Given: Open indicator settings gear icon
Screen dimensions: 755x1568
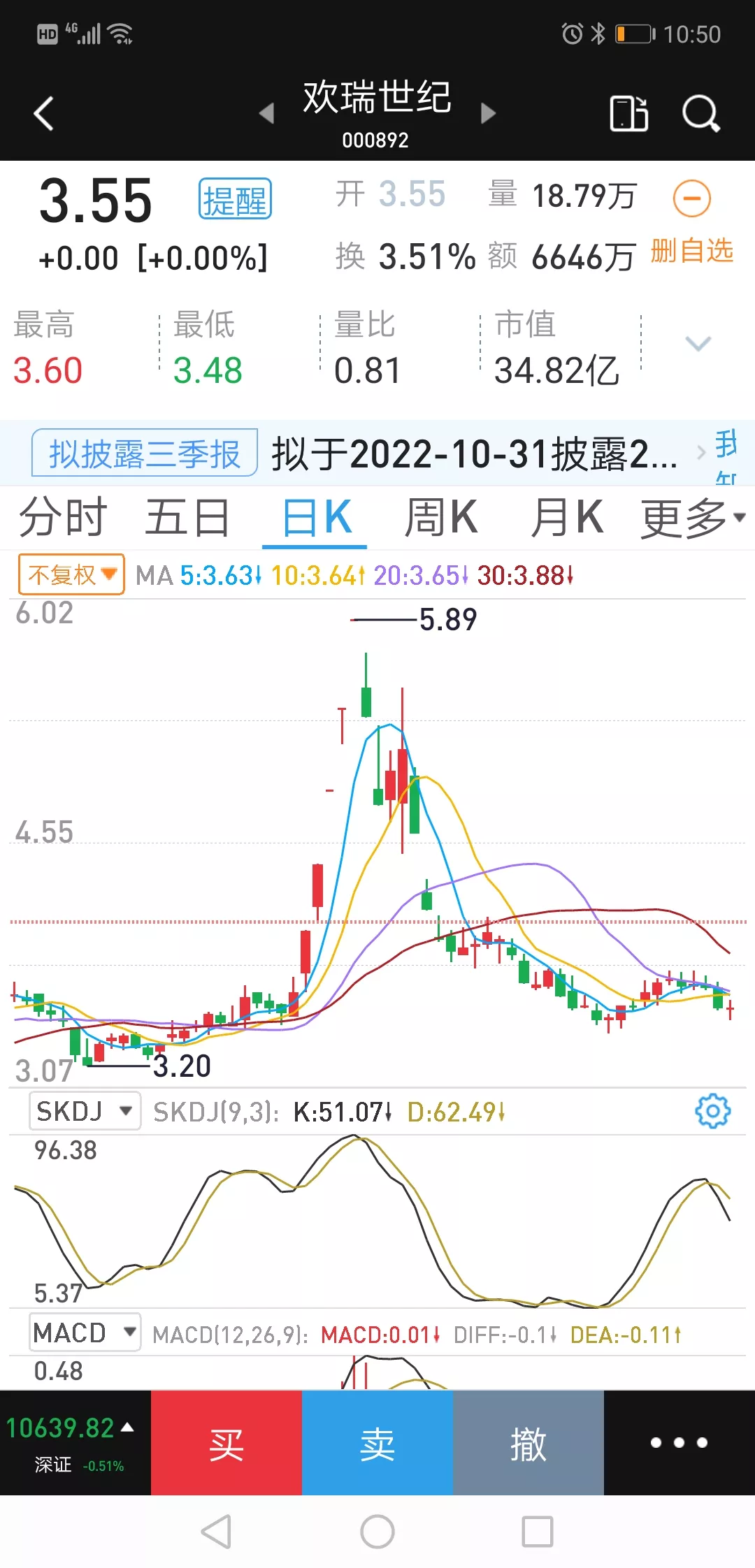Looking at the screenshot, I should (712, 1111).
